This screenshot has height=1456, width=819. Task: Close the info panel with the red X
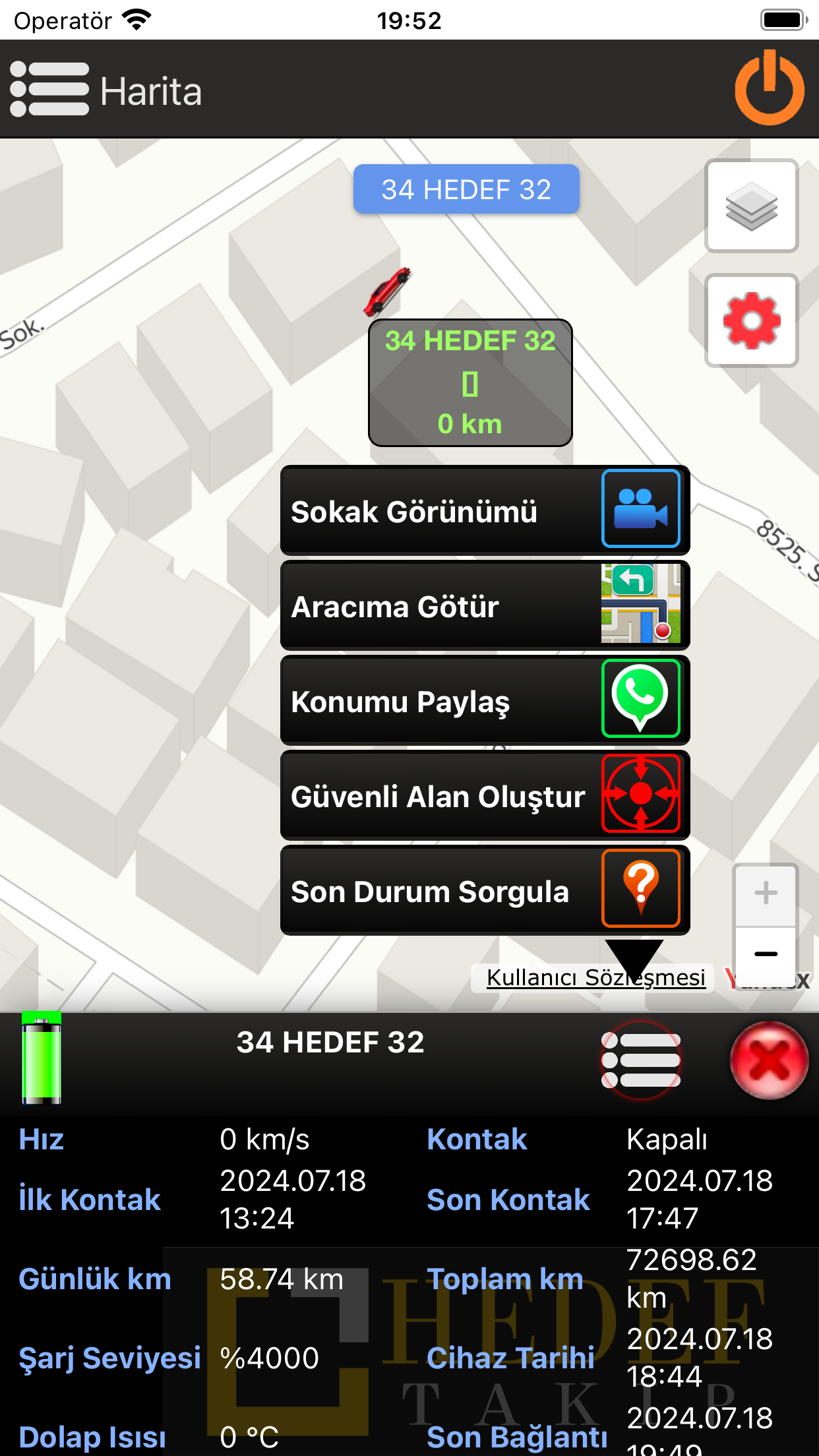click(768, 1060)
